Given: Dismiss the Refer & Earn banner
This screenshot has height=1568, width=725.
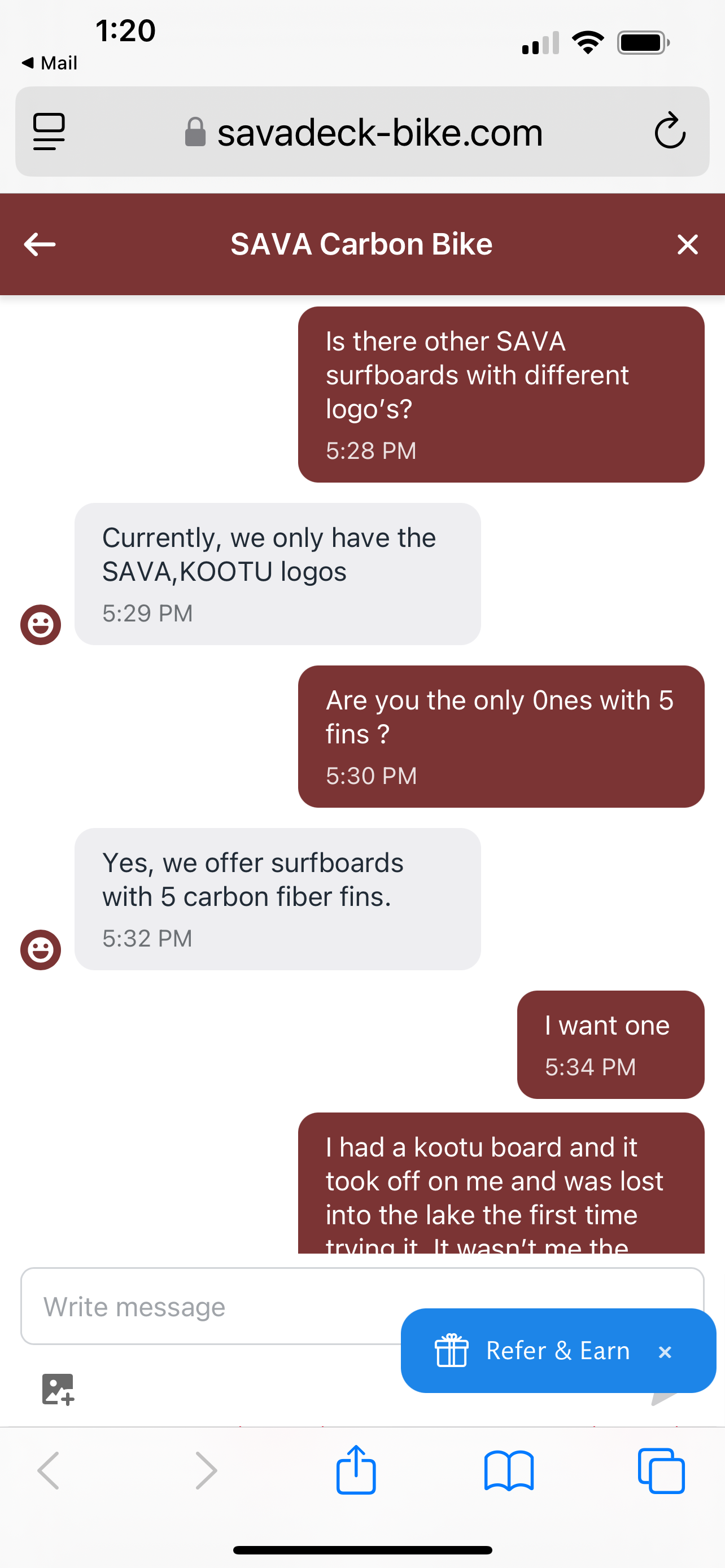Looking at the screenshot, I should click(x=665, y=1352).
